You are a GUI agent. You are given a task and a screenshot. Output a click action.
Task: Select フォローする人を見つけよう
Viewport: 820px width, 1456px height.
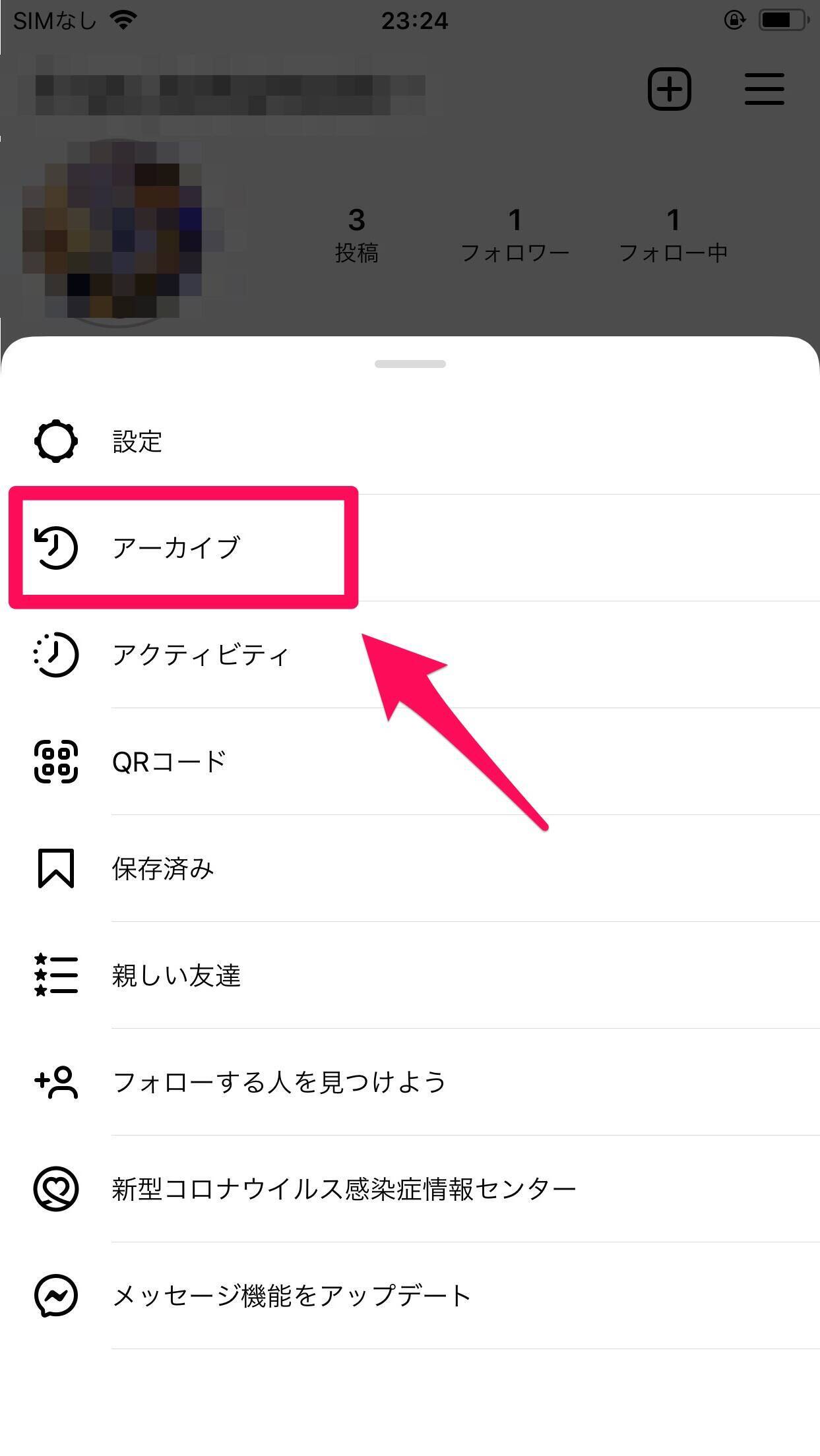tap(279, 1082)
